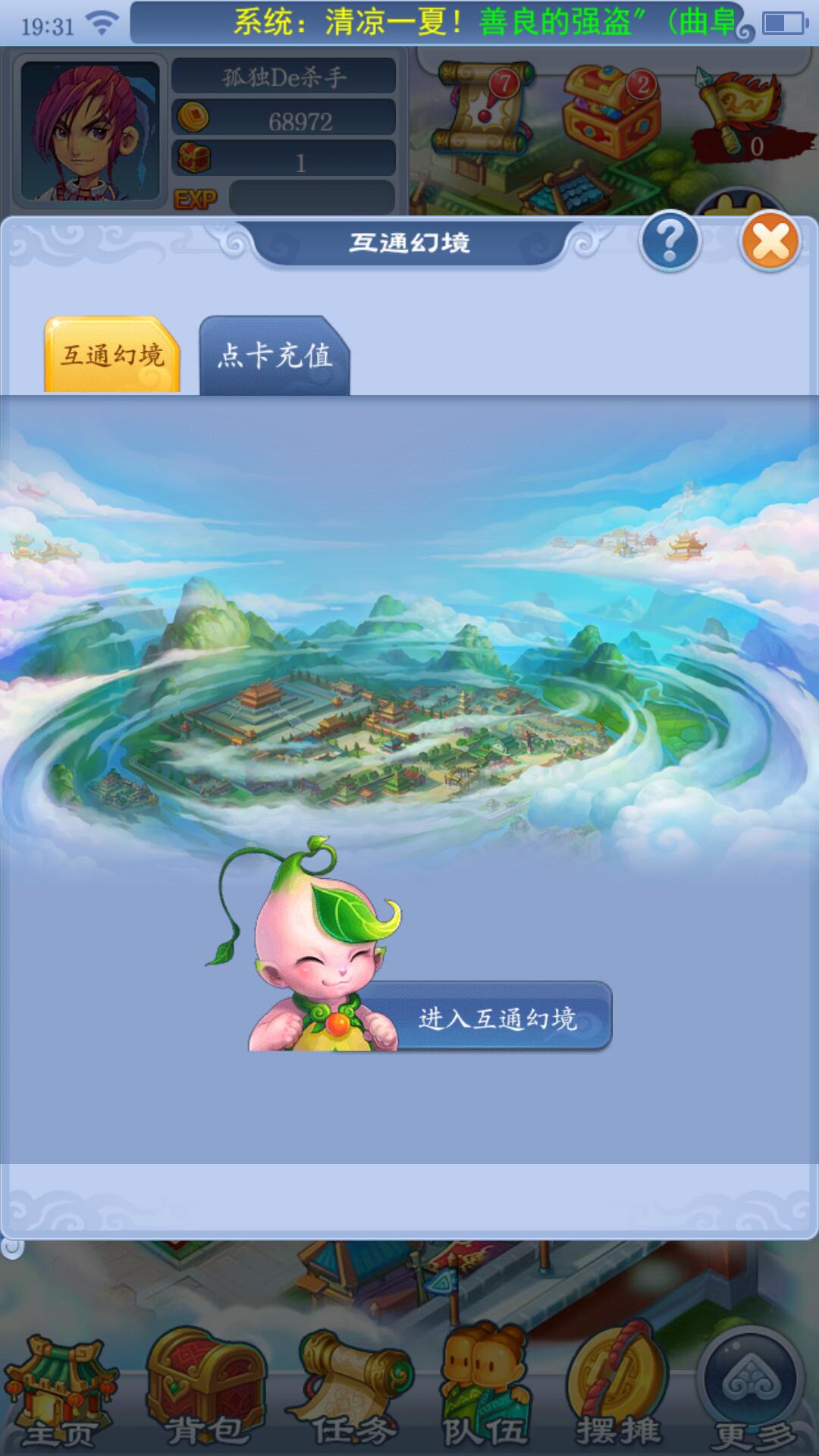Image resolution: width=819 pixels, height=1456 pixels.
Task: Close the 互通幻境 dialog
Action: tap(770, 243)
